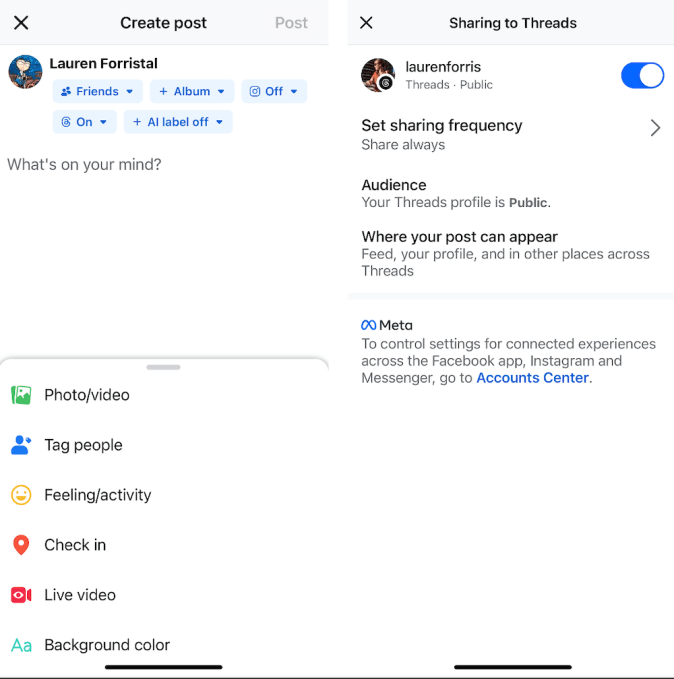Select Tag people option
The height and width of the screenshot is (679, 674).
83,445
